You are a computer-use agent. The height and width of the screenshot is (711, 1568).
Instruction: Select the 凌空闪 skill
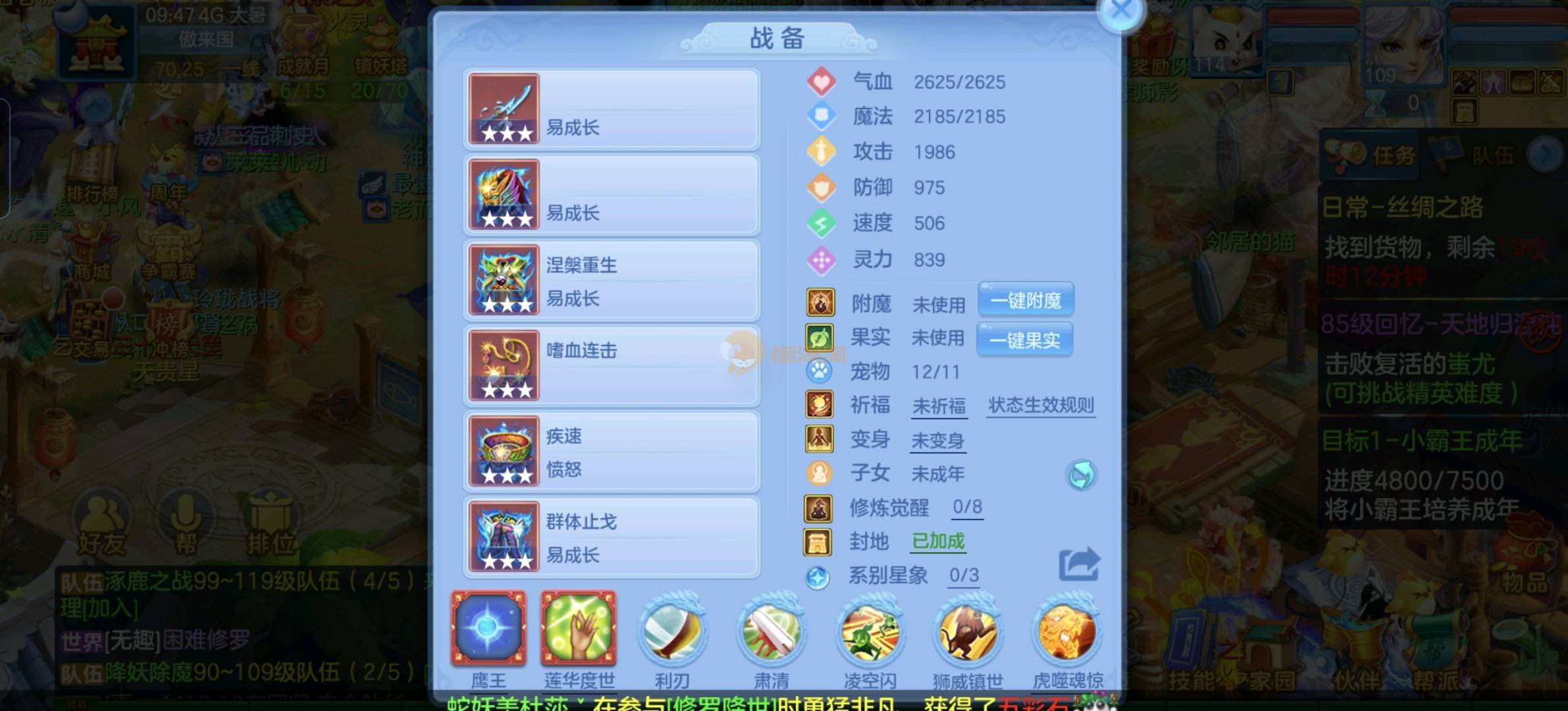click(x=870, y=632)
